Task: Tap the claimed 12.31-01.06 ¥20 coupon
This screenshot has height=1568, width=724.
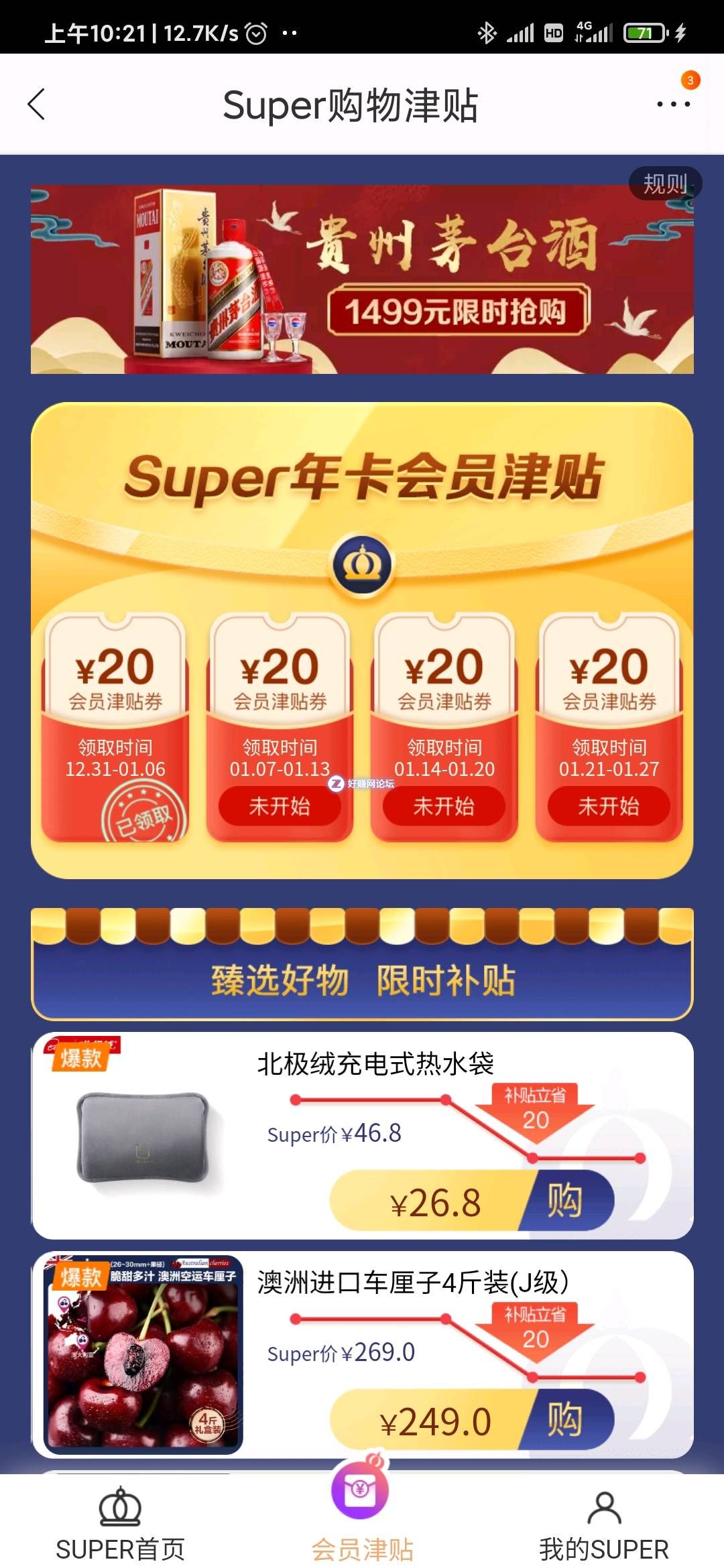Action: pyautogui.click(x=115, y=728)
